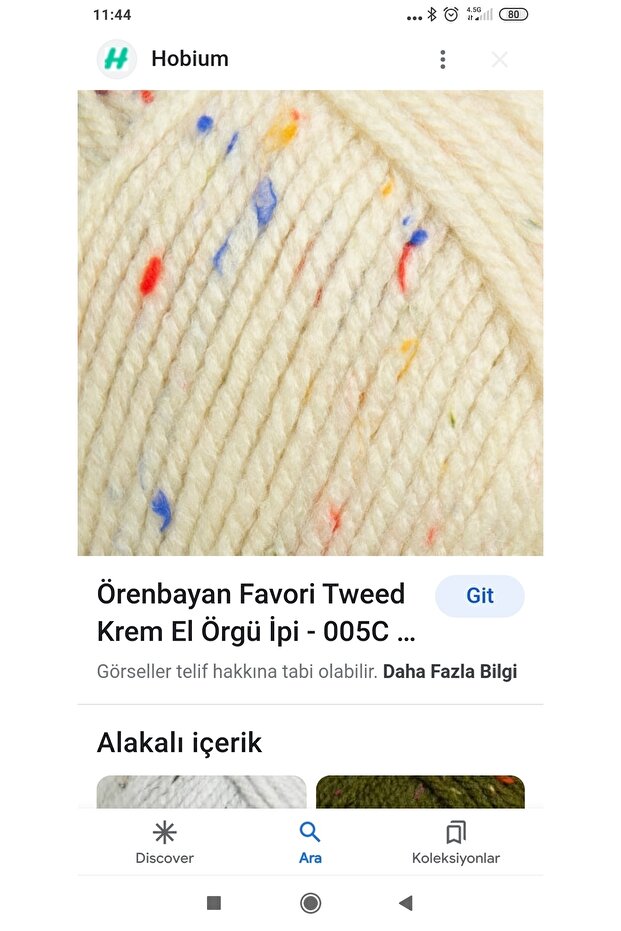
Task: Go to the home screen
Action: click(310, 903)
